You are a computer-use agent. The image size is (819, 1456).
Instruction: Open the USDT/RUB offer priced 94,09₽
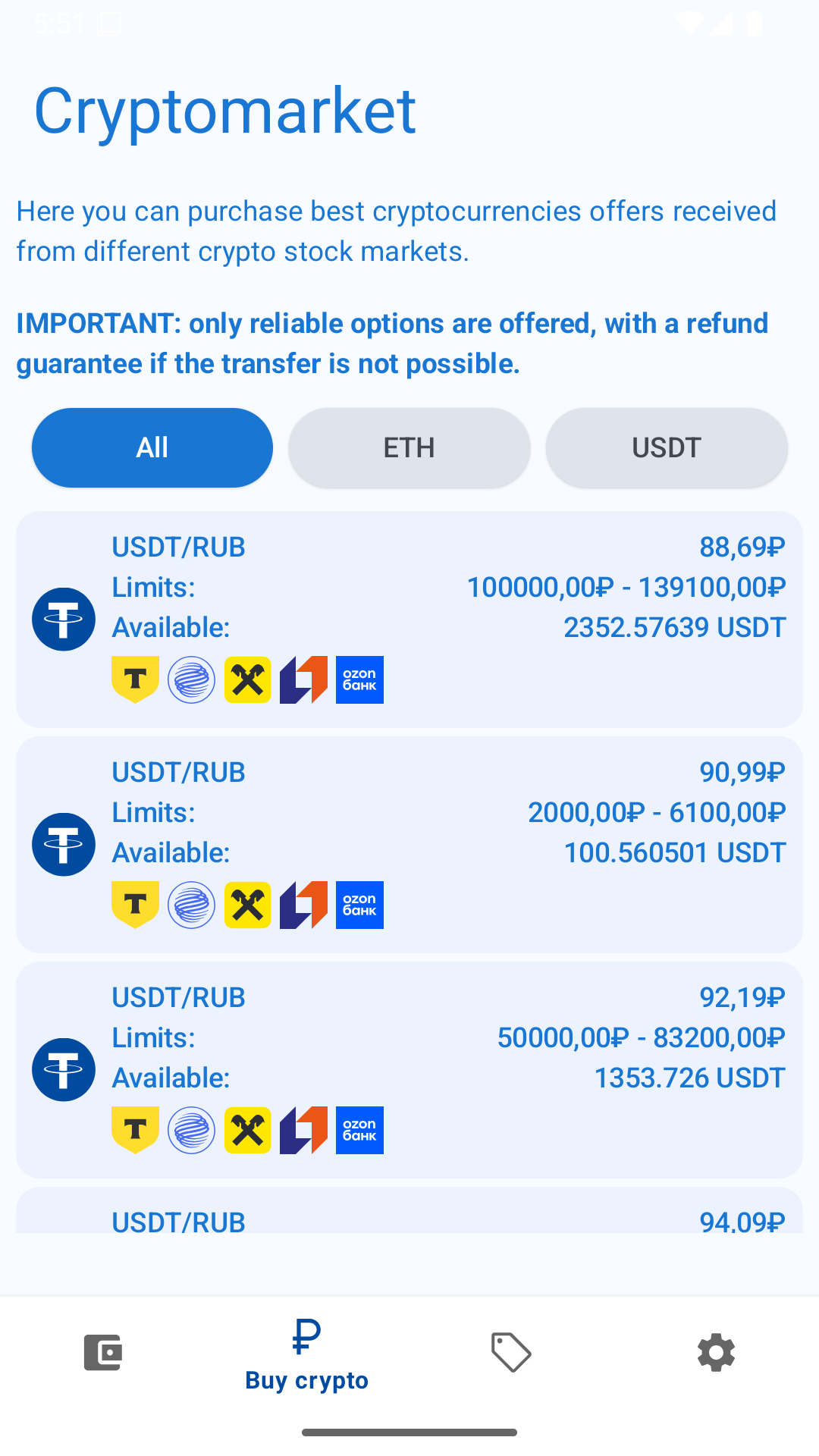409,1213
